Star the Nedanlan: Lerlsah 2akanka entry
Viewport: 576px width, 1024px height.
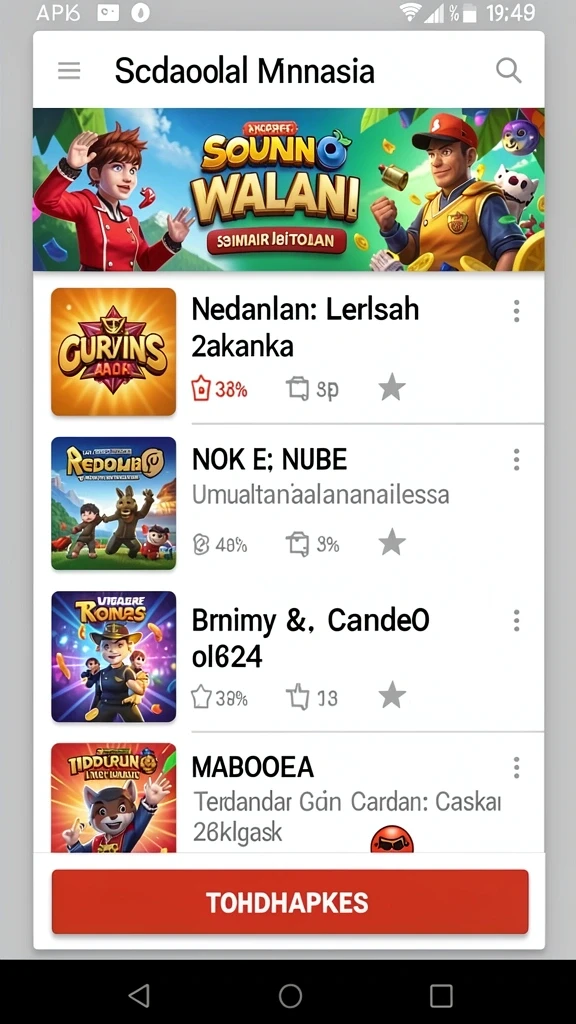click(392, 389)
